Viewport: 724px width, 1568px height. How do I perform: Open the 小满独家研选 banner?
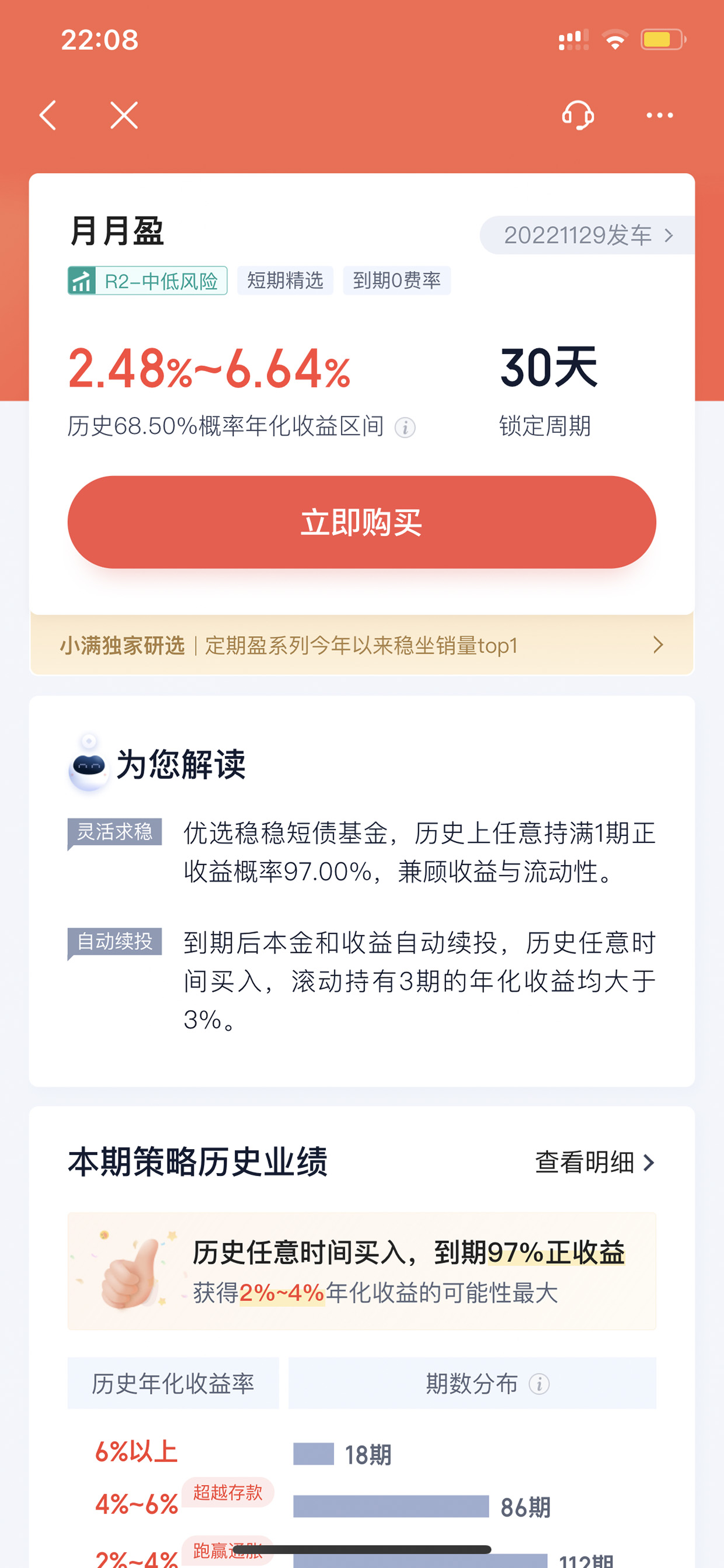pyautogui.click(x=362, y=645)
